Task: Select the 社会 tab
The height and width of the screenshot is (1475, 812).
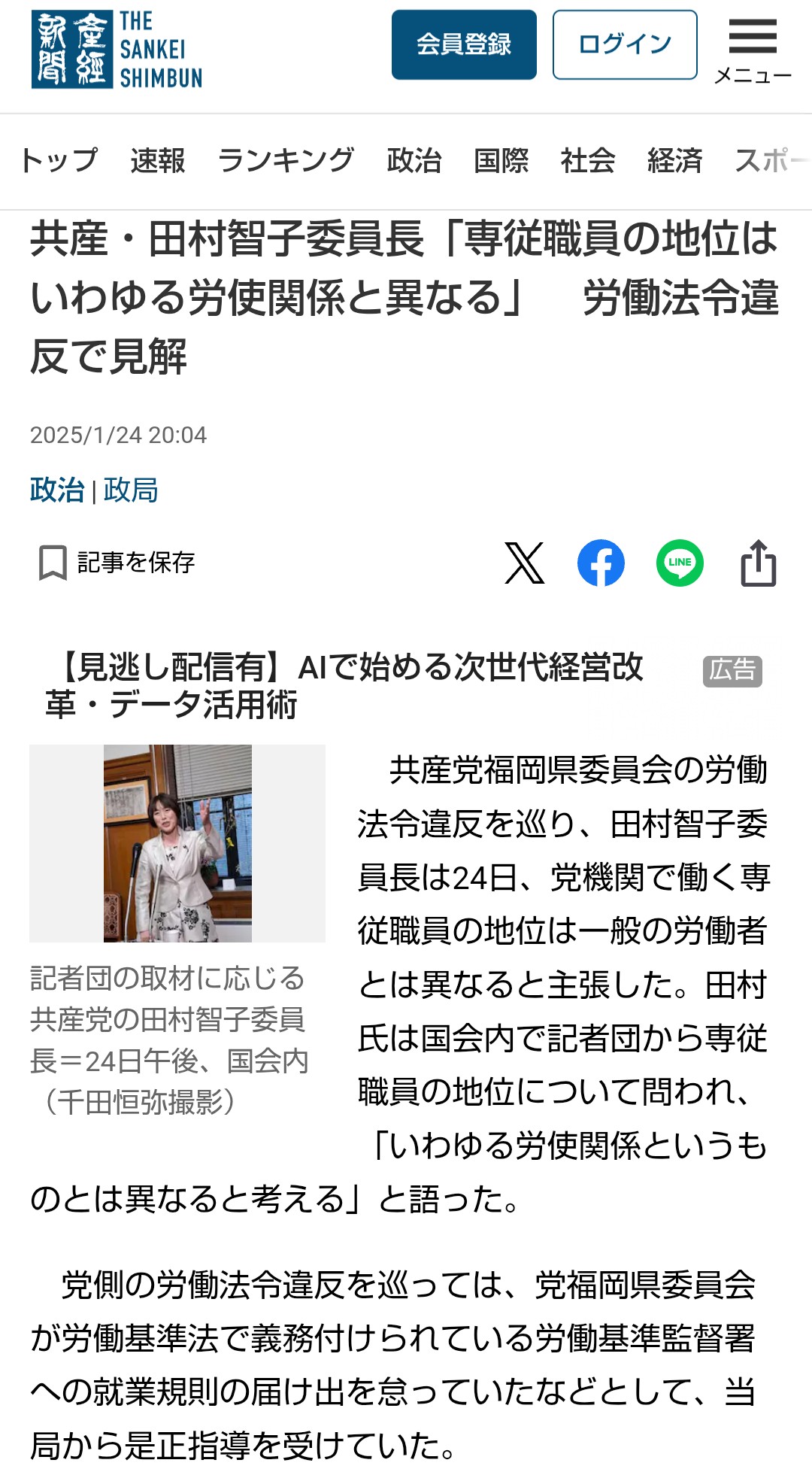Action: pyautogui.click(x=588, y=160)
